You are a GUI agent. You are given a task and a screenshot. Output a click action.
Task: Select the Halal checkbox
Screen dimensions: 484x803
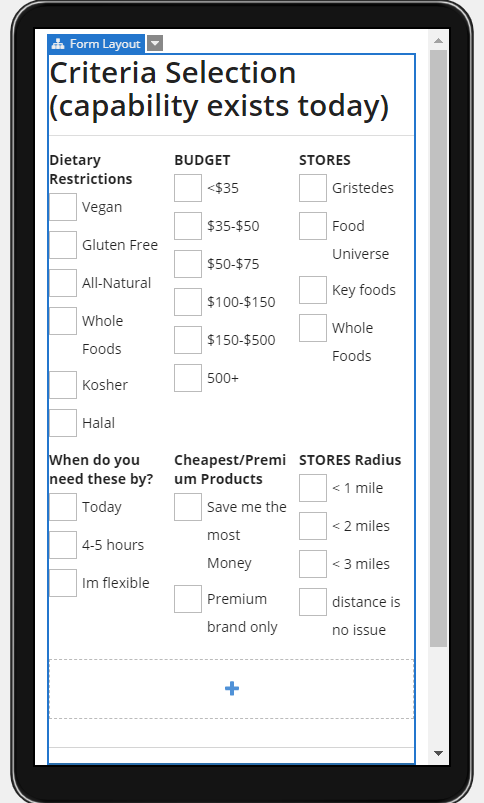pos(63,422)
